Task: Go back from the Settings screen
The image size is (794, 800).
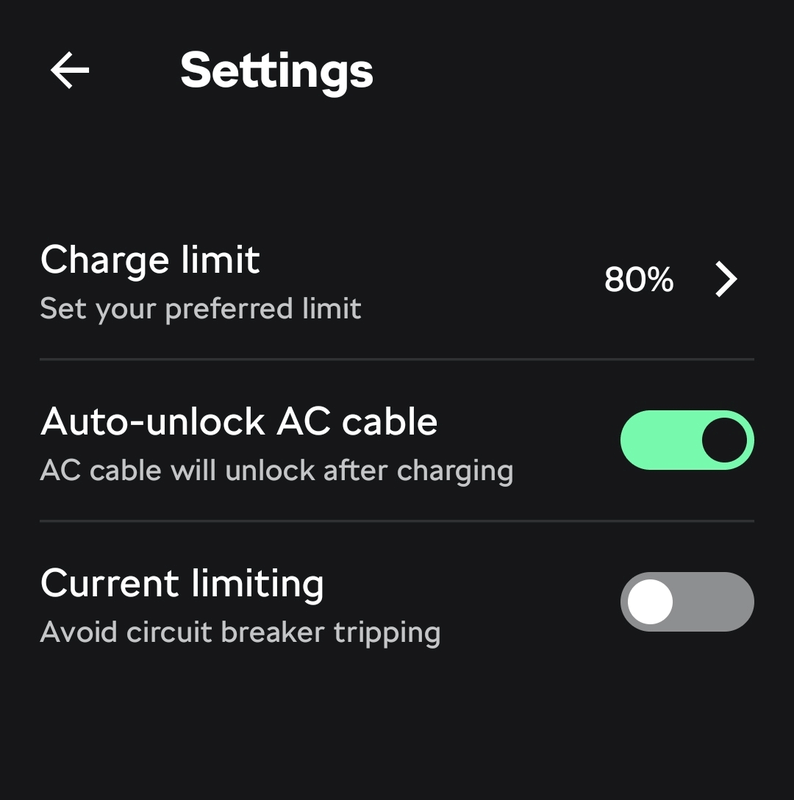Action: tap(70, 70)
